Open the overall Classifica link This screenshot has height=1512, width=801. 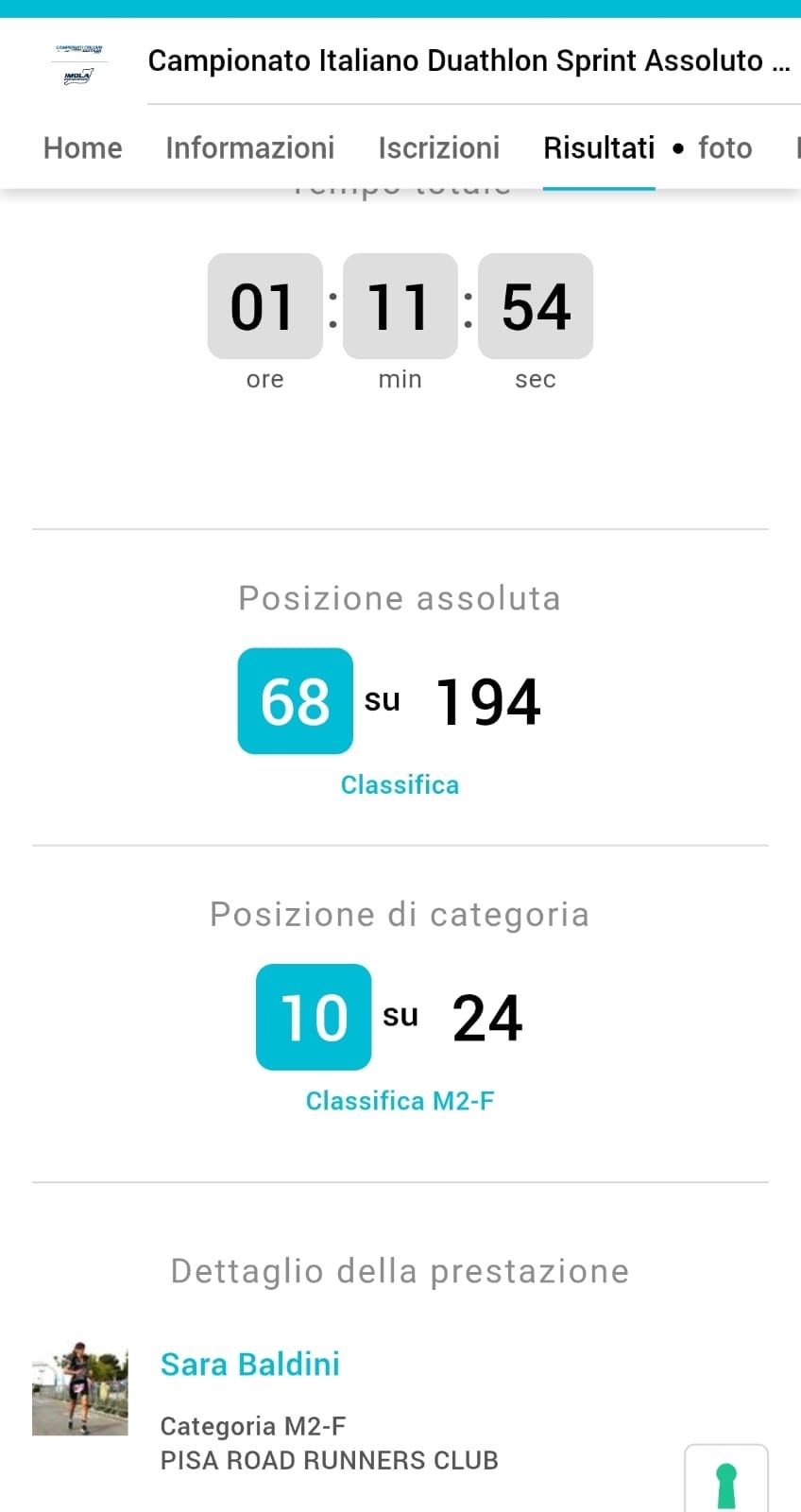(400, 785)
